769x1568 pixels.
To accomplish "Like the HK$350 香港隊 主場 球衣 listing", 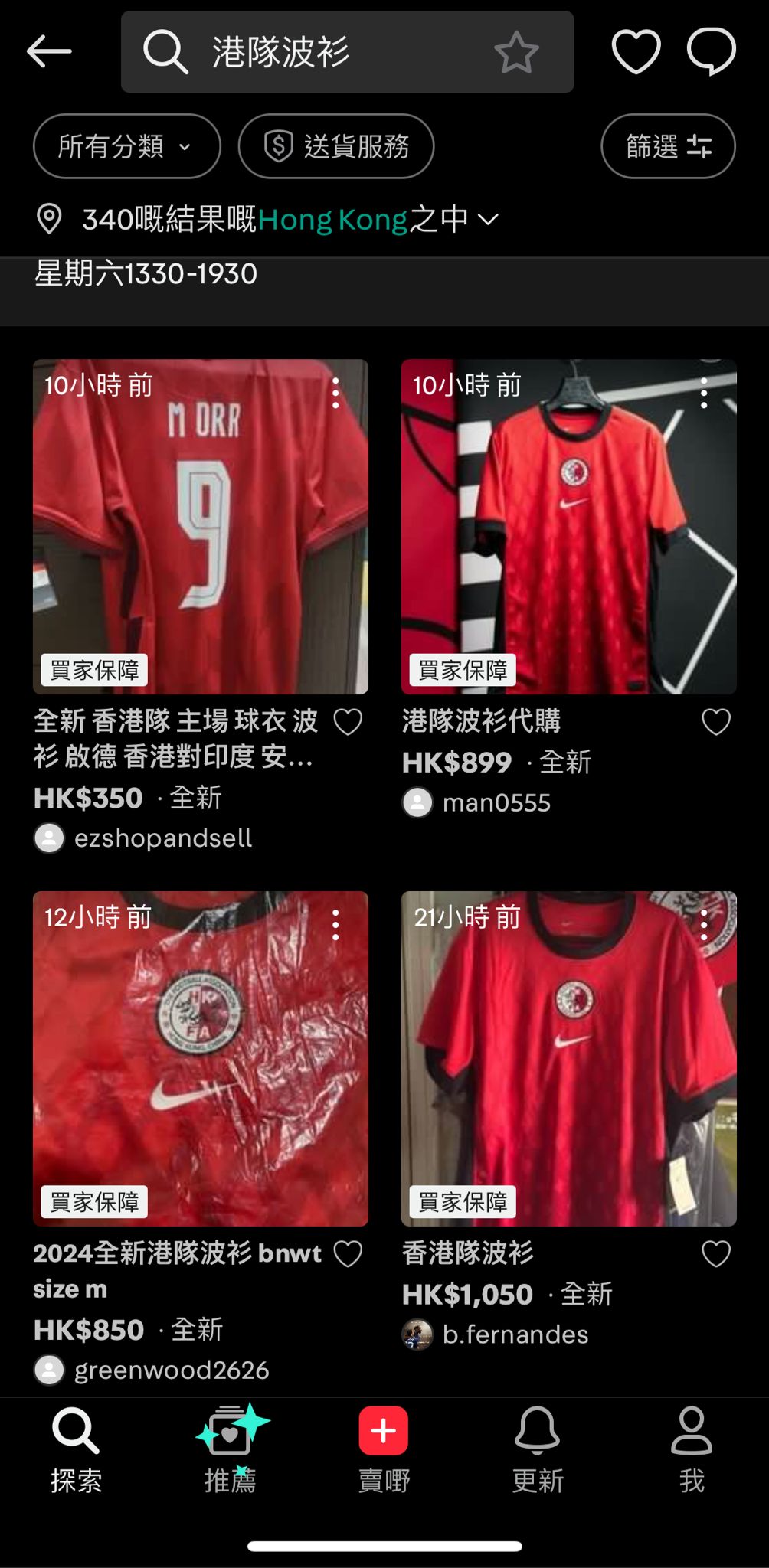I will point(348,722).
